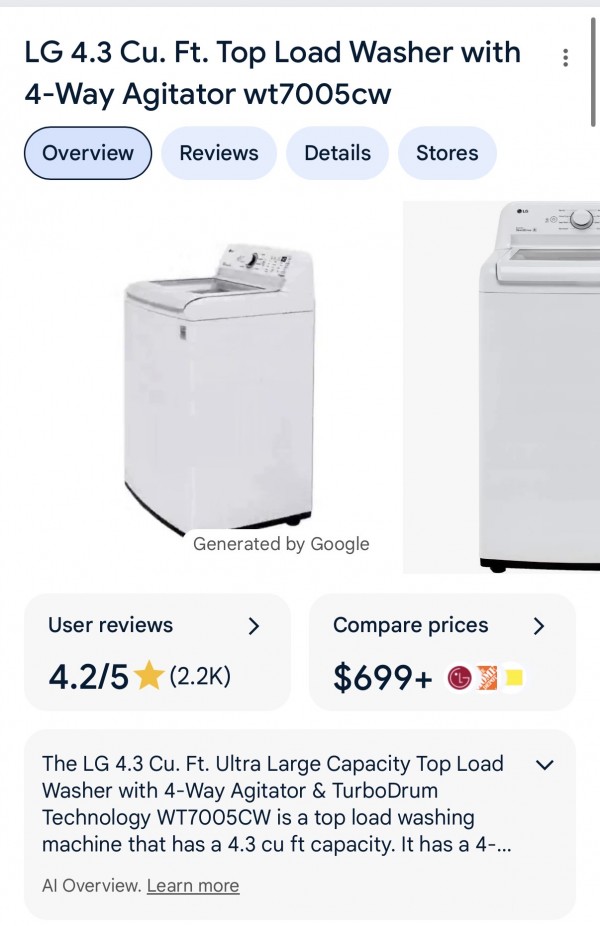600x926 pixels.
Task: Select the Overview tab
Action: [x=88, y=153]
